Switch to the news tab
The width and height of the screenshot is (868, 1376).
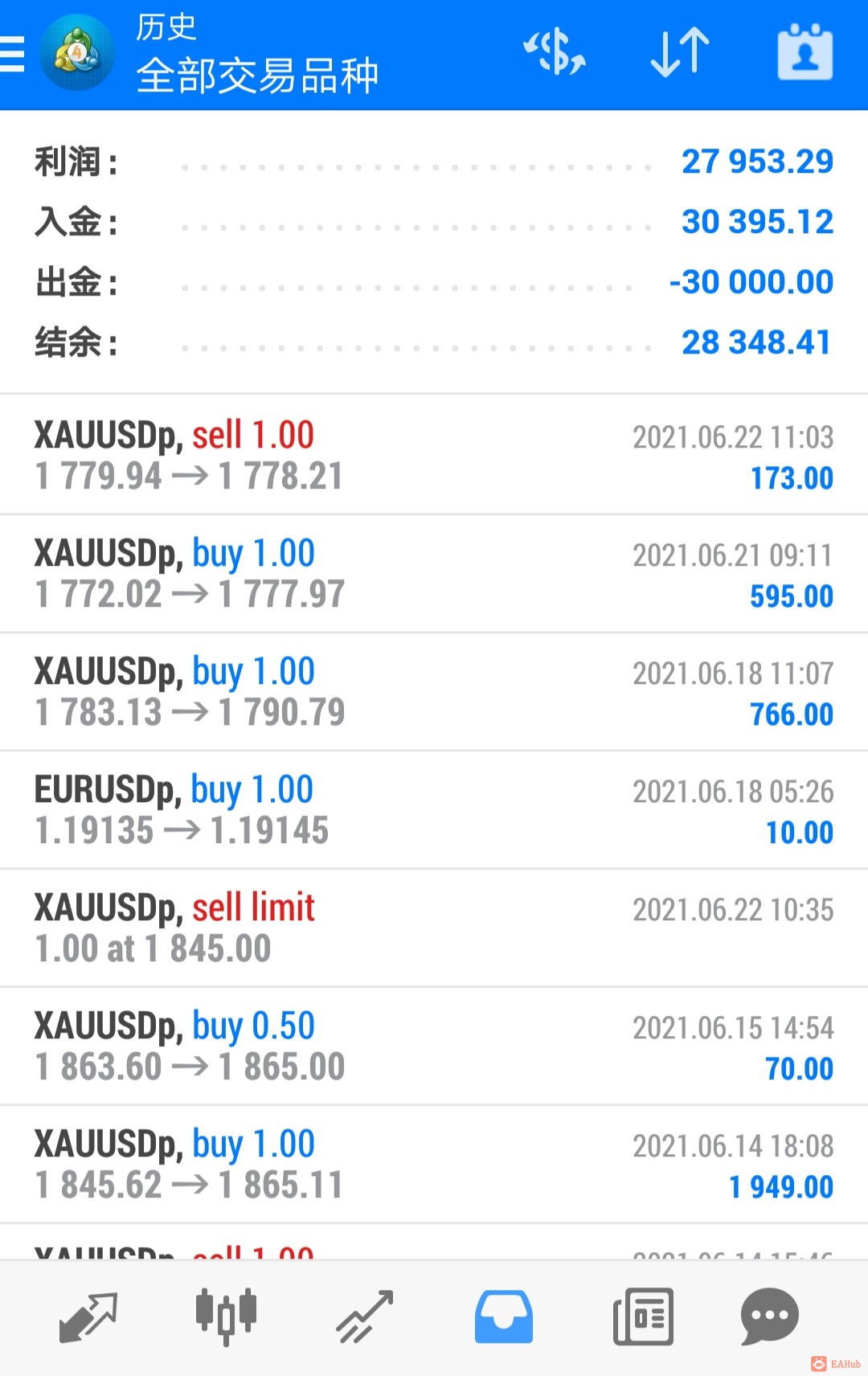pyautogui.click(x=643, y=1317)
